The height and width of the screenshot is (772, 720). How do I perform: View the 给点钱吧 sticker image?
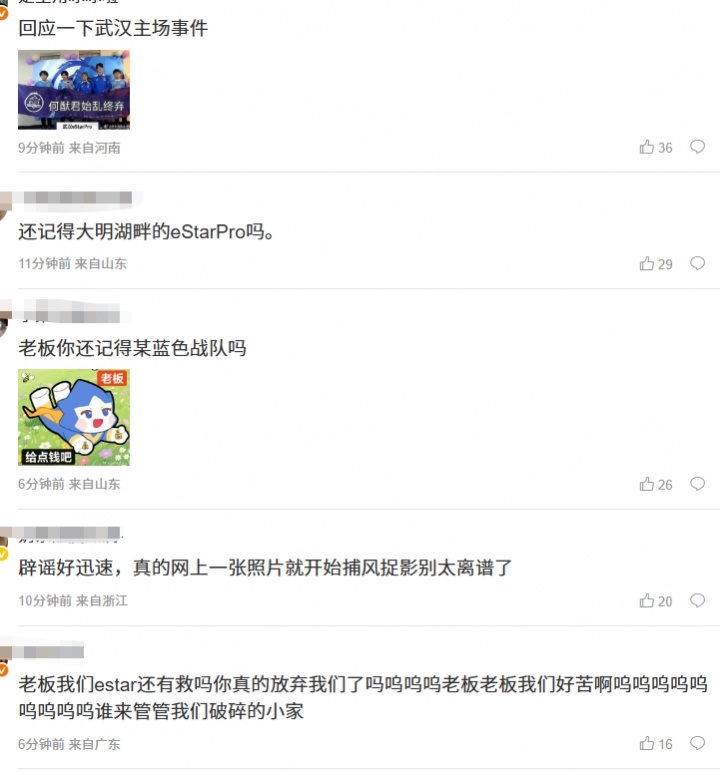click(74, 417)
